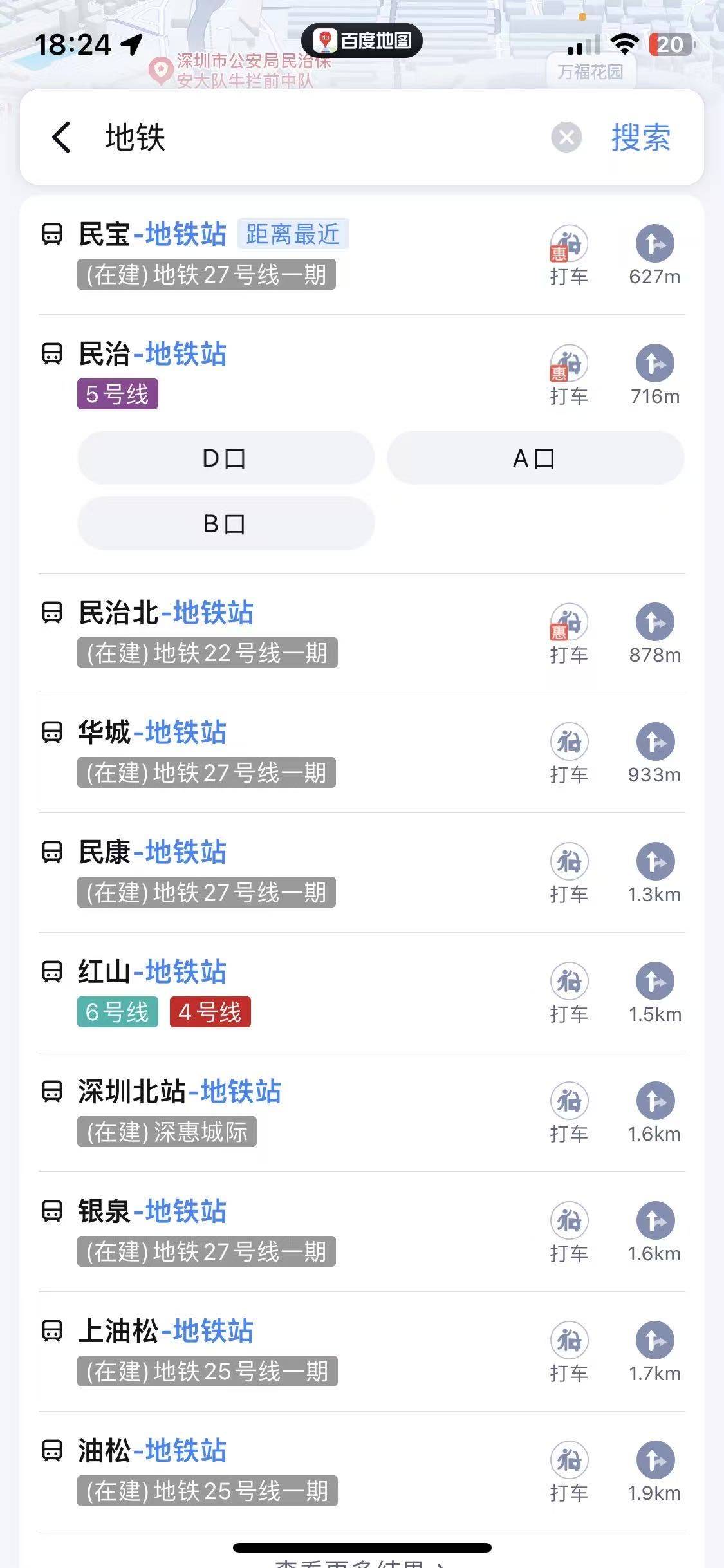This screenshot has width=724, height=1568.
Task: Route to 深圳北站 at 1.6km
Action: click(654, 1113)
